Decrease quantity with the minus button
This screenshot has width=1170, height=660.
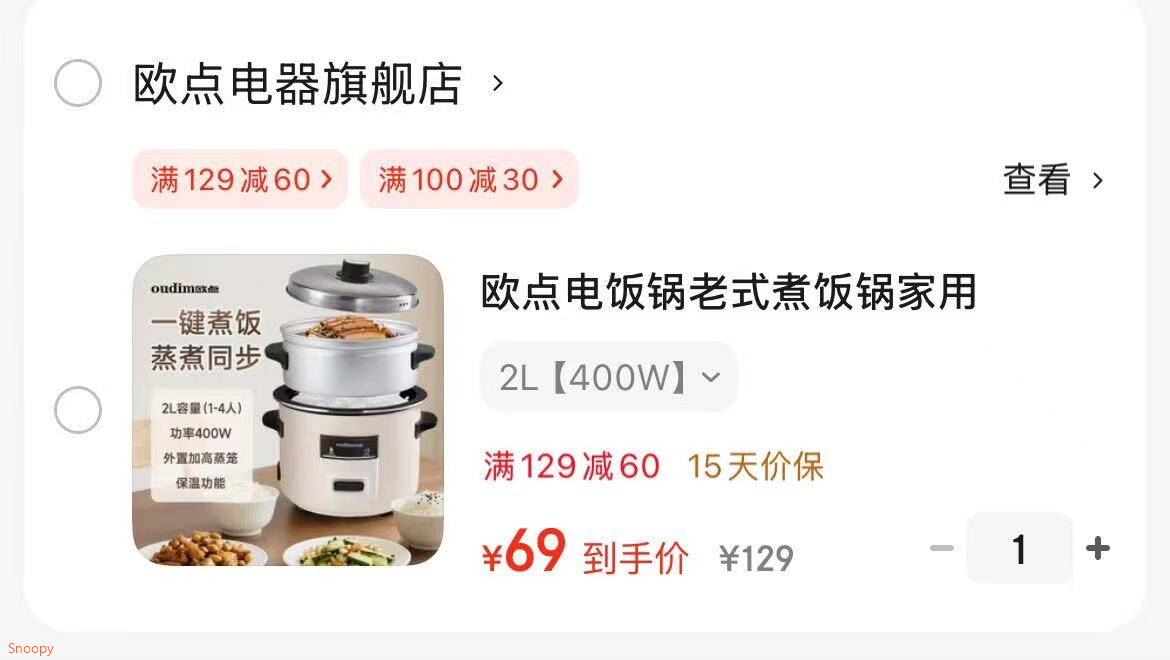[941, 548]
